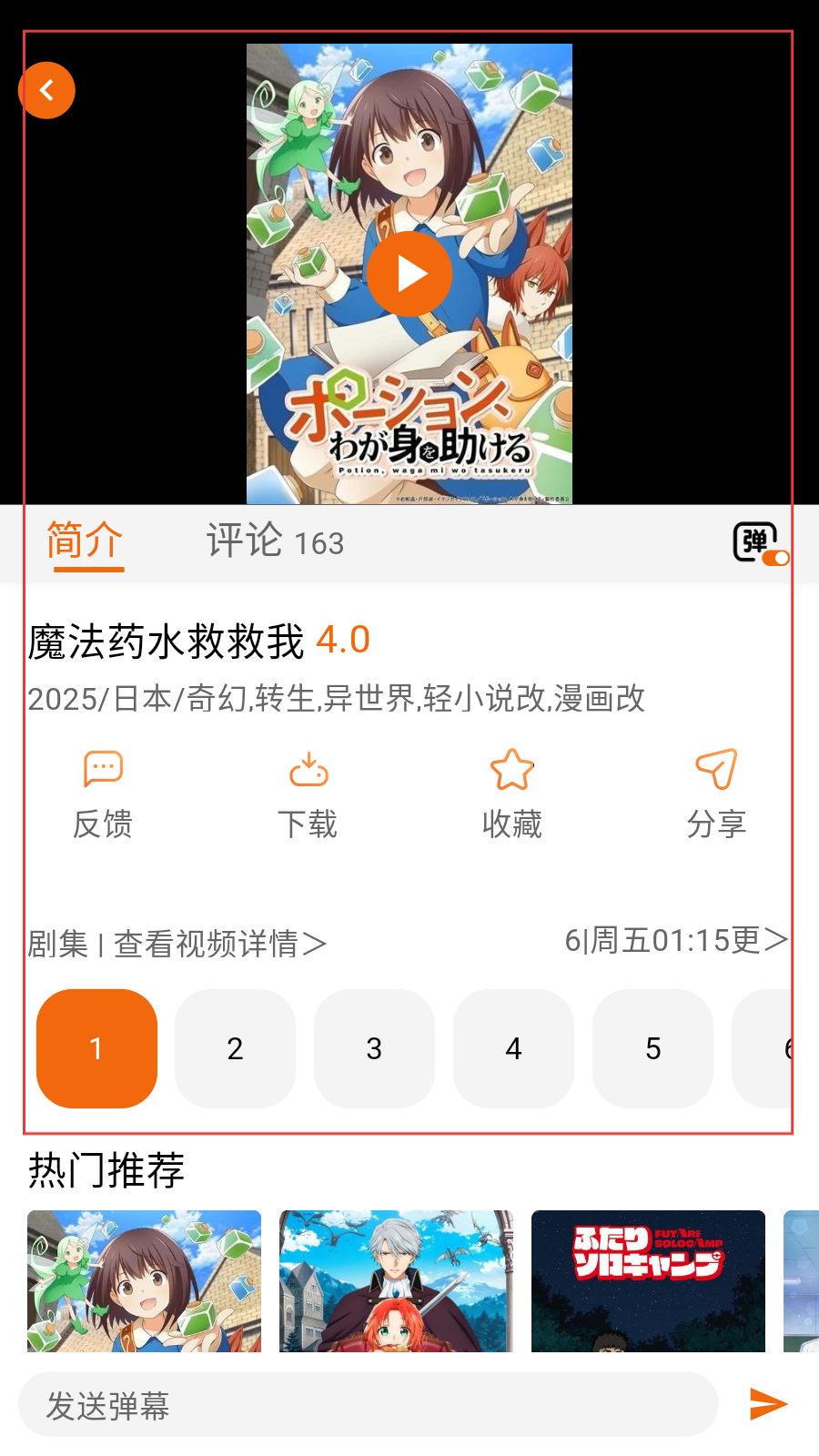Select episode 5
Viewport: 819px width, 1456px height.
click(x=652, y=1048)
